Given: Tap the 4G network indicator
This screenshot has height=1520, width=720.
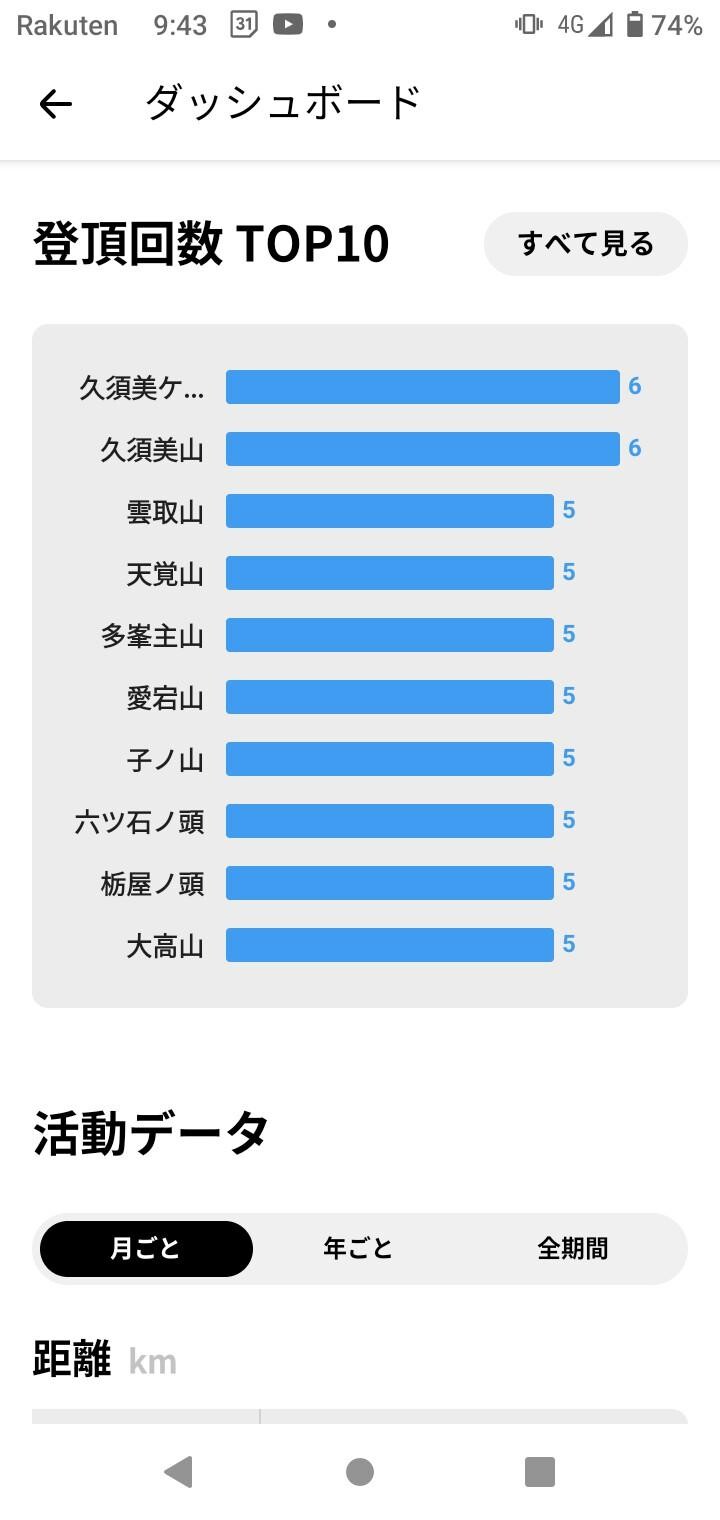Looking at the screenshot, I should (x=569, y=24).
